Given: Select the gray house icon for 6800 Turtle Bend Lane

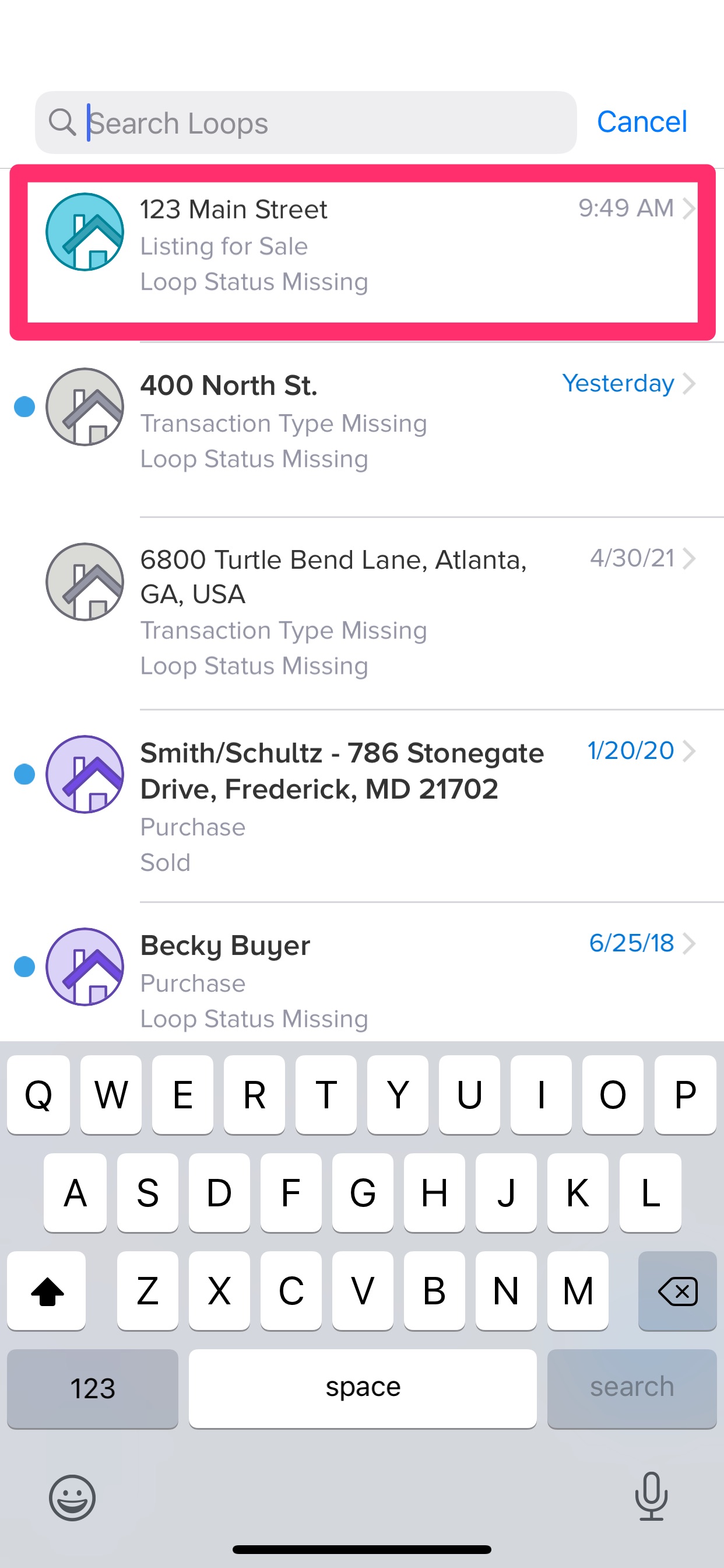Looking at the screenshot, I should click(85, 583).
